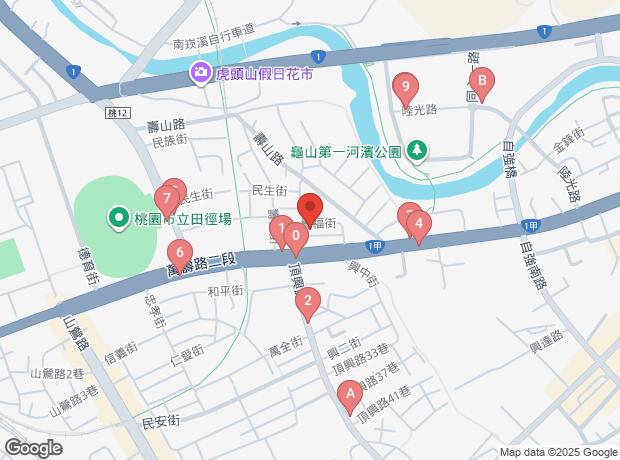Open the 虎頭山假日花市 place icon
620x460 pixels.
201,72
